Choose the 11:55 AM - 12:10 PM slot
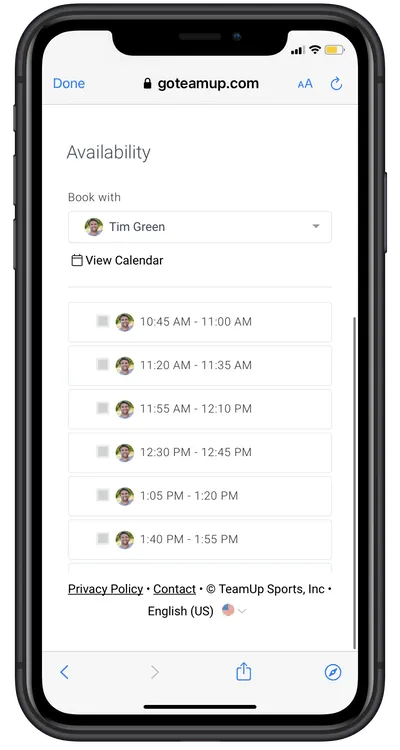 click(200, 409)
